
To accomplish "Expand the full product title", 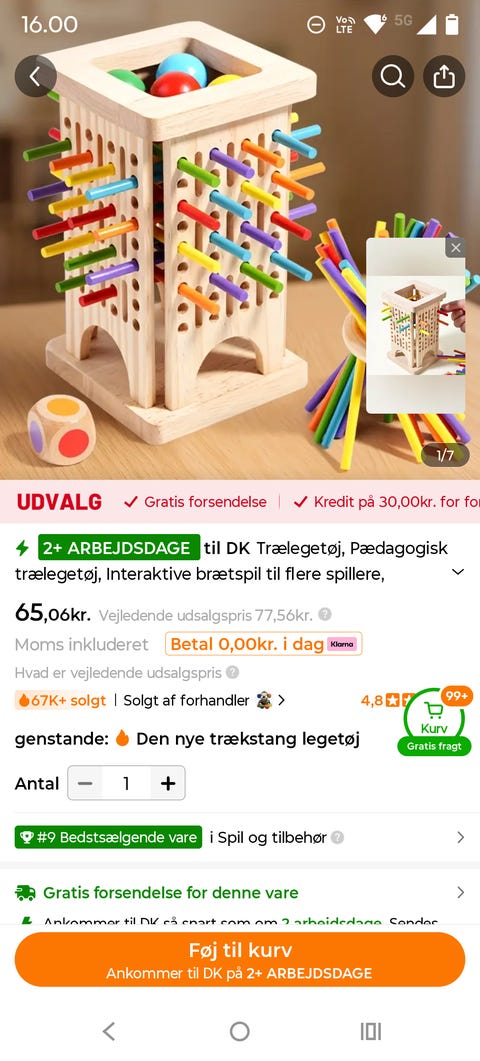I will [458, 572].
